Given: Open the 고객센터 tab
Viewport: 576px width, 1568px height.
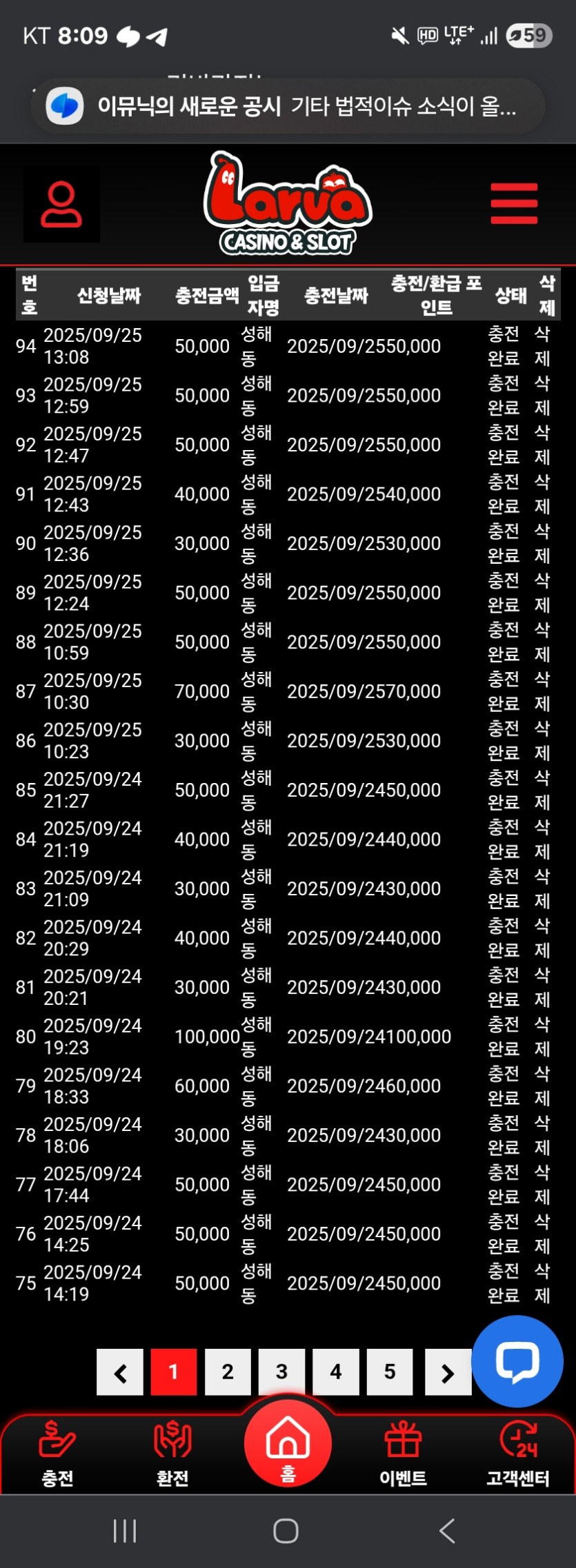Looking at the screenshot, I should [x=517, y=1454].
